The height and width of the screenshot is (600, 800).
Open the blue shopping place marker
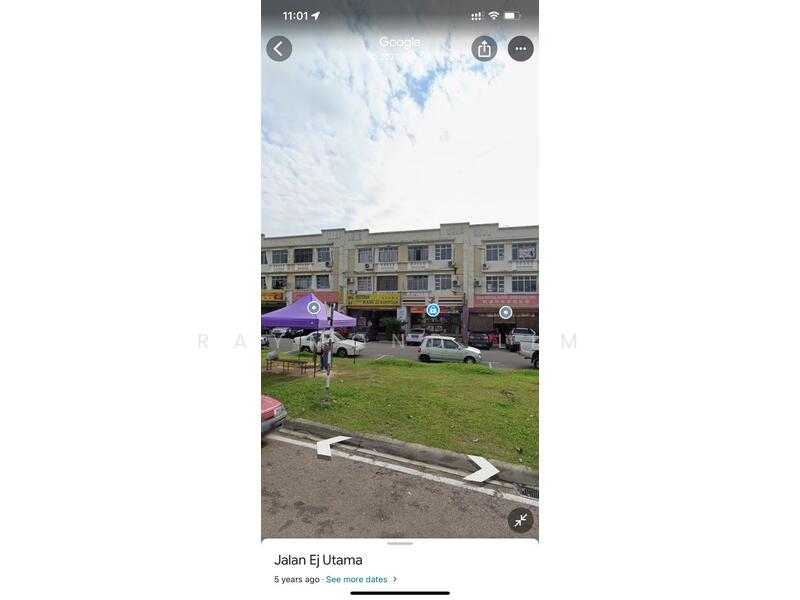coord(433,310)
